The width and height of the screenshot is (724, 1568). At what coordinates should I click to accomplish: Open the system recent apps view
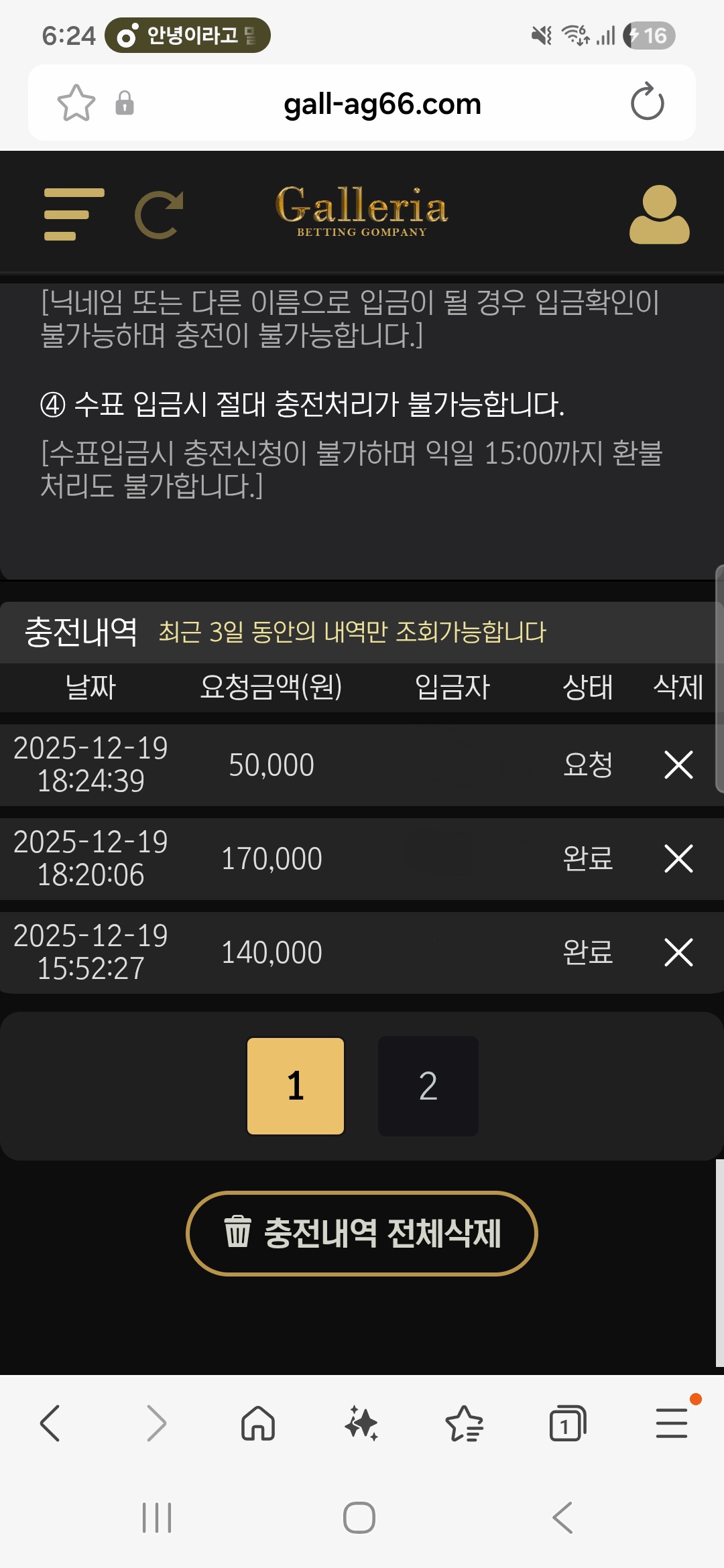(x=157, y=1518)
